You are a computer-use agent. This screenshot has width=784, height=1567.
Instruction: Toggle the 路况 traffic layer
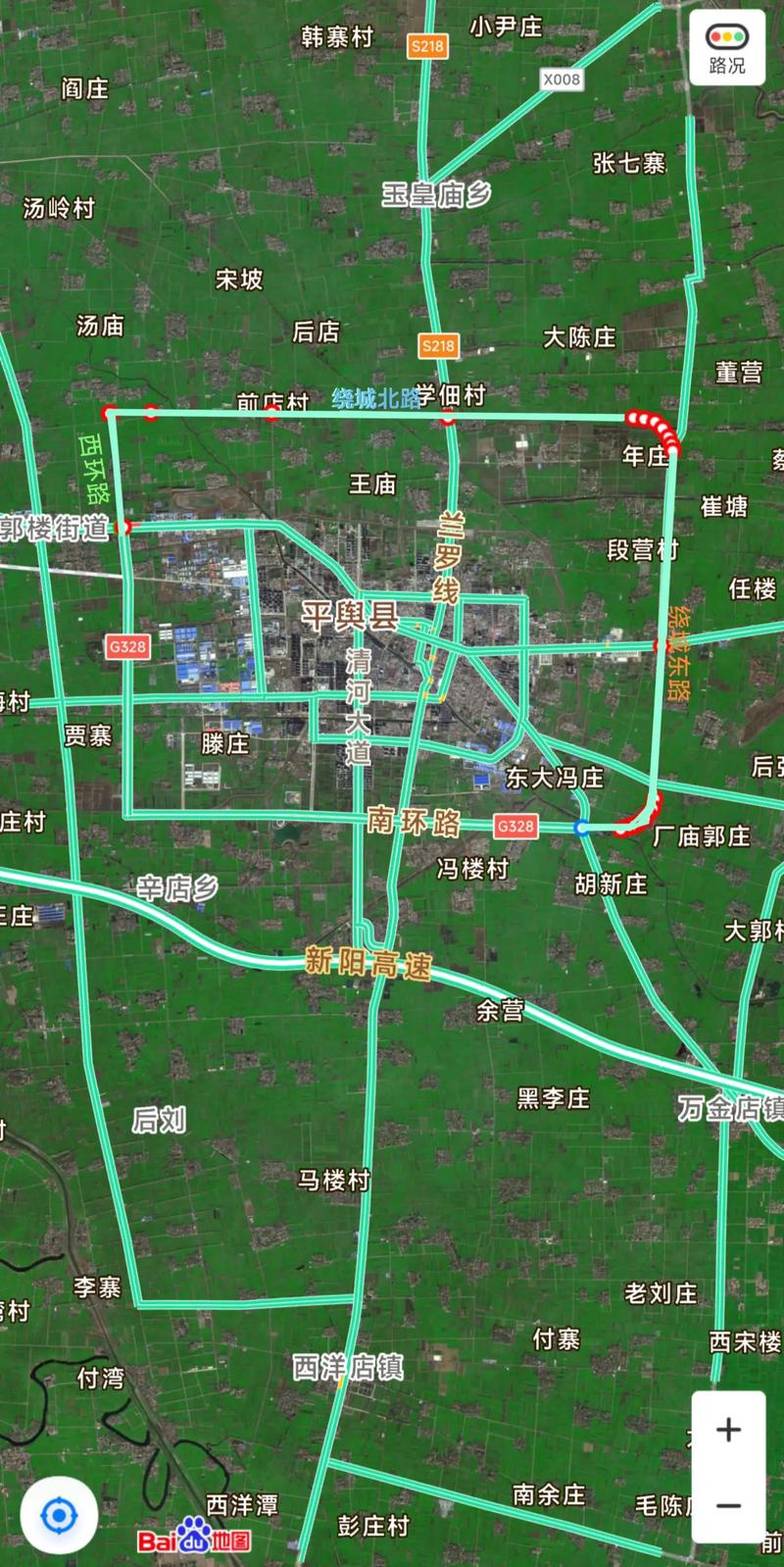727,49
